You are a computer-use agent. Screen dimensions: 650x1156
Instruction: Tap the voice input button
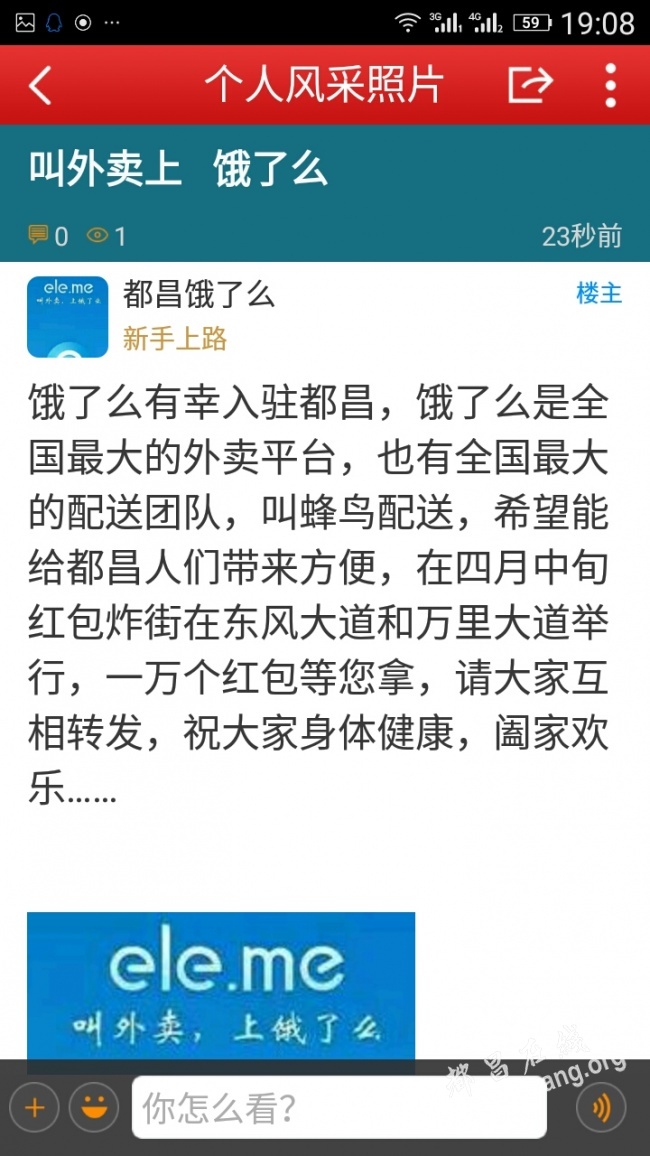pyautogui.click(x=601, y=1107)
